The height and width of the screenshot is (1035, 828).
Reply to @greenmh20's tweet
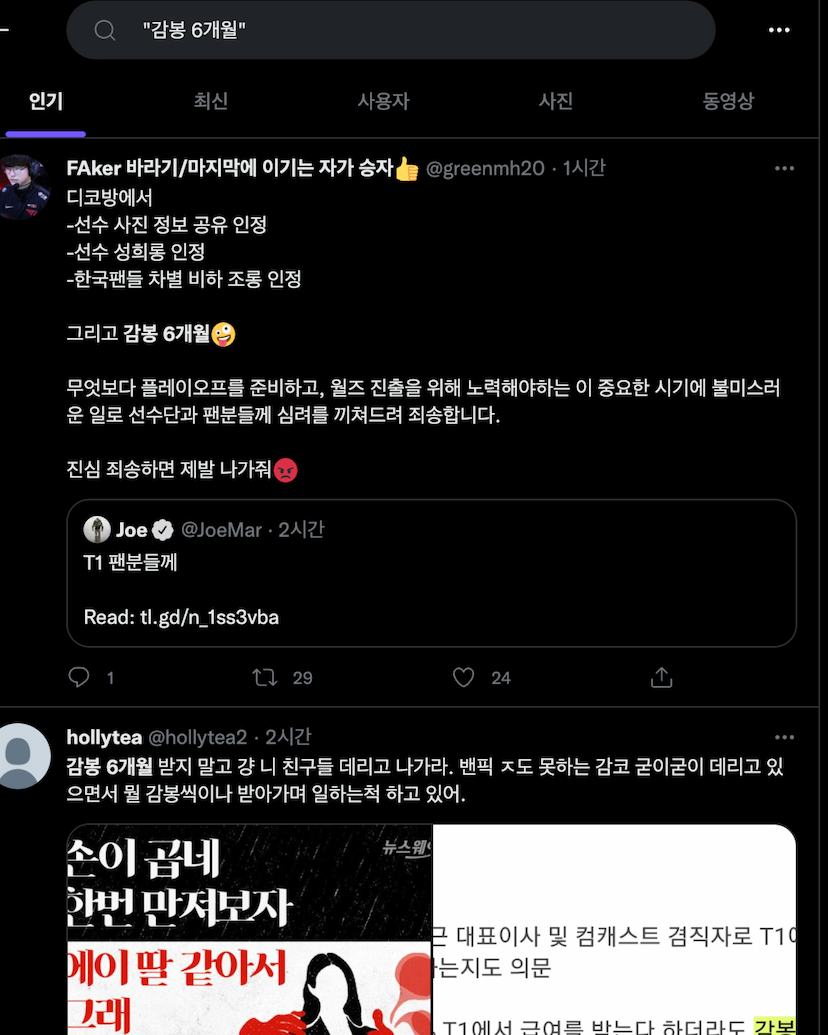tap(79, 678)
